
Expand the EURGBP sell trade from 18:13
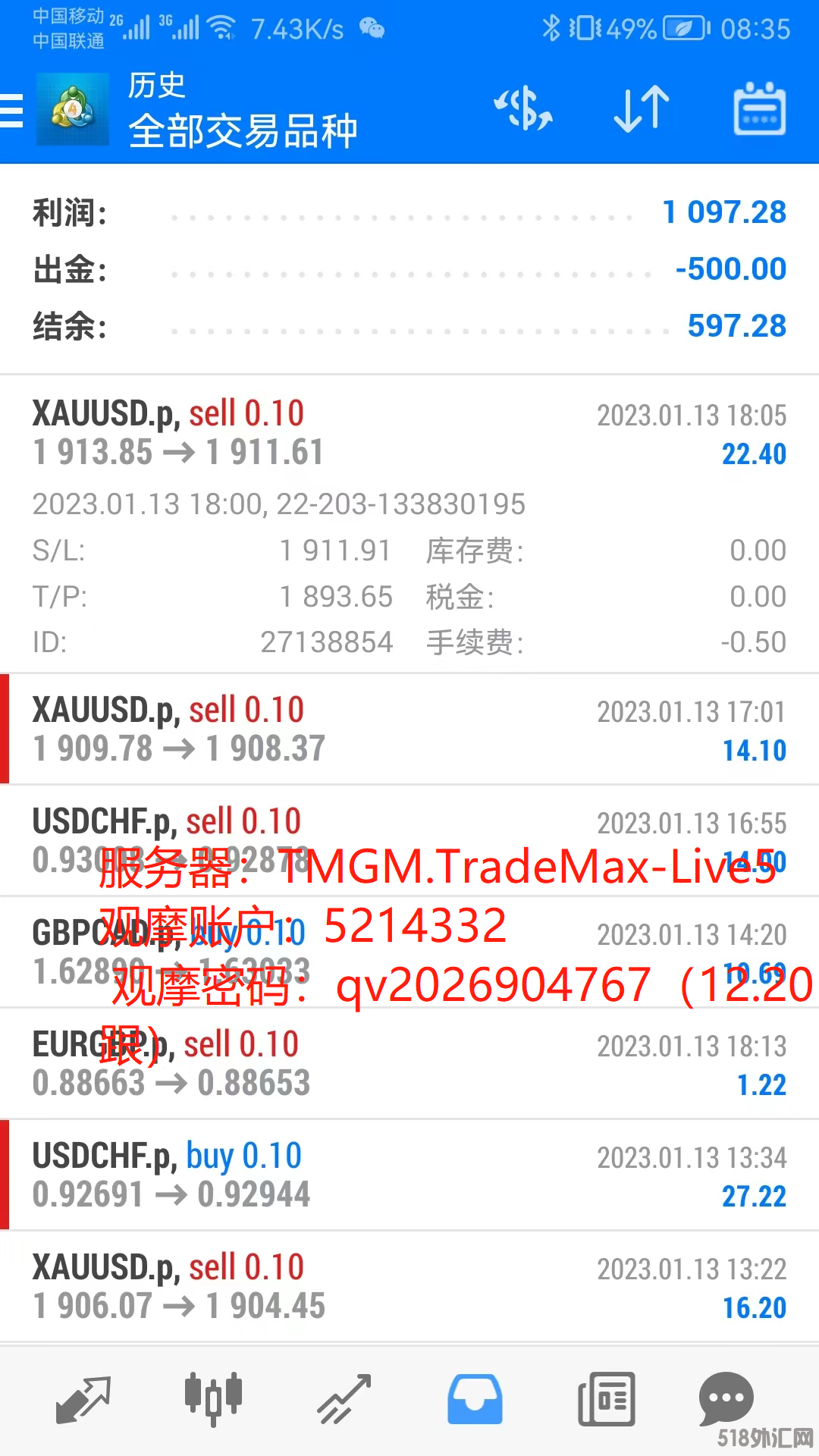pyautogui.click(x=409, y=1064)
